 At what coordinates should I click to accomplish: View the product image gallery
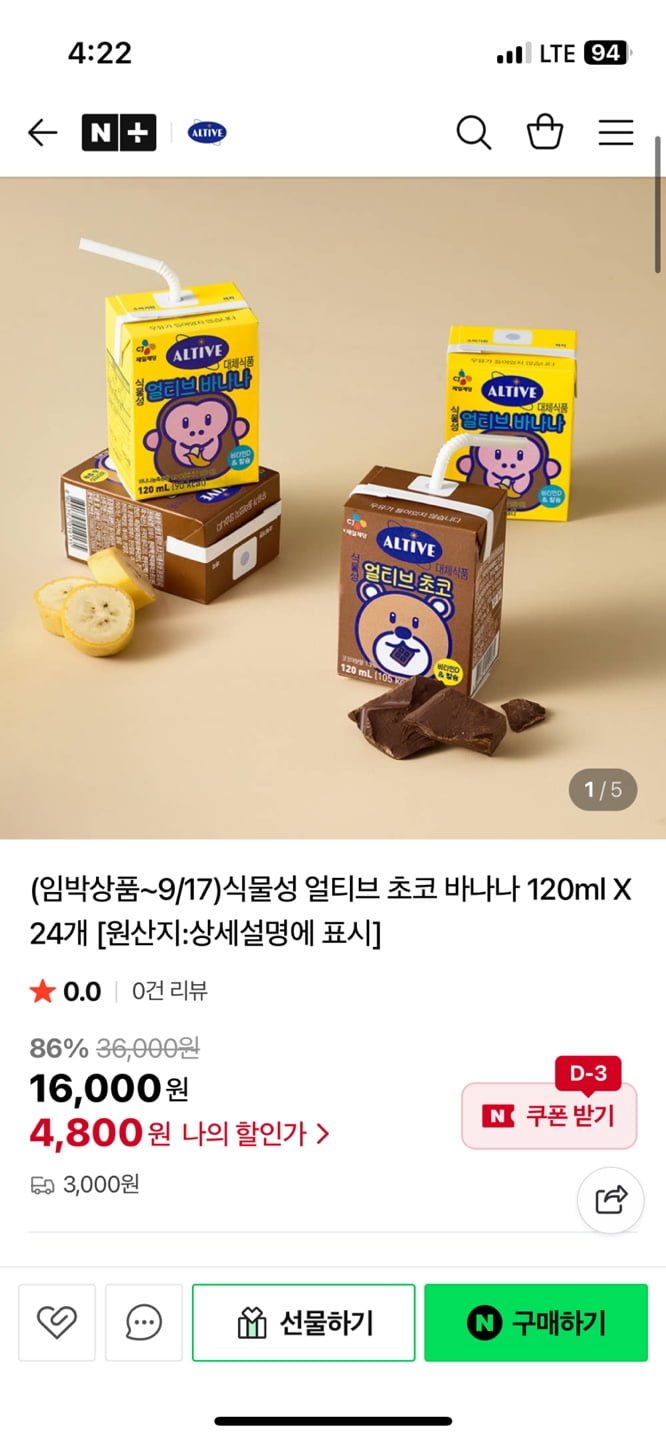point(333,508)
